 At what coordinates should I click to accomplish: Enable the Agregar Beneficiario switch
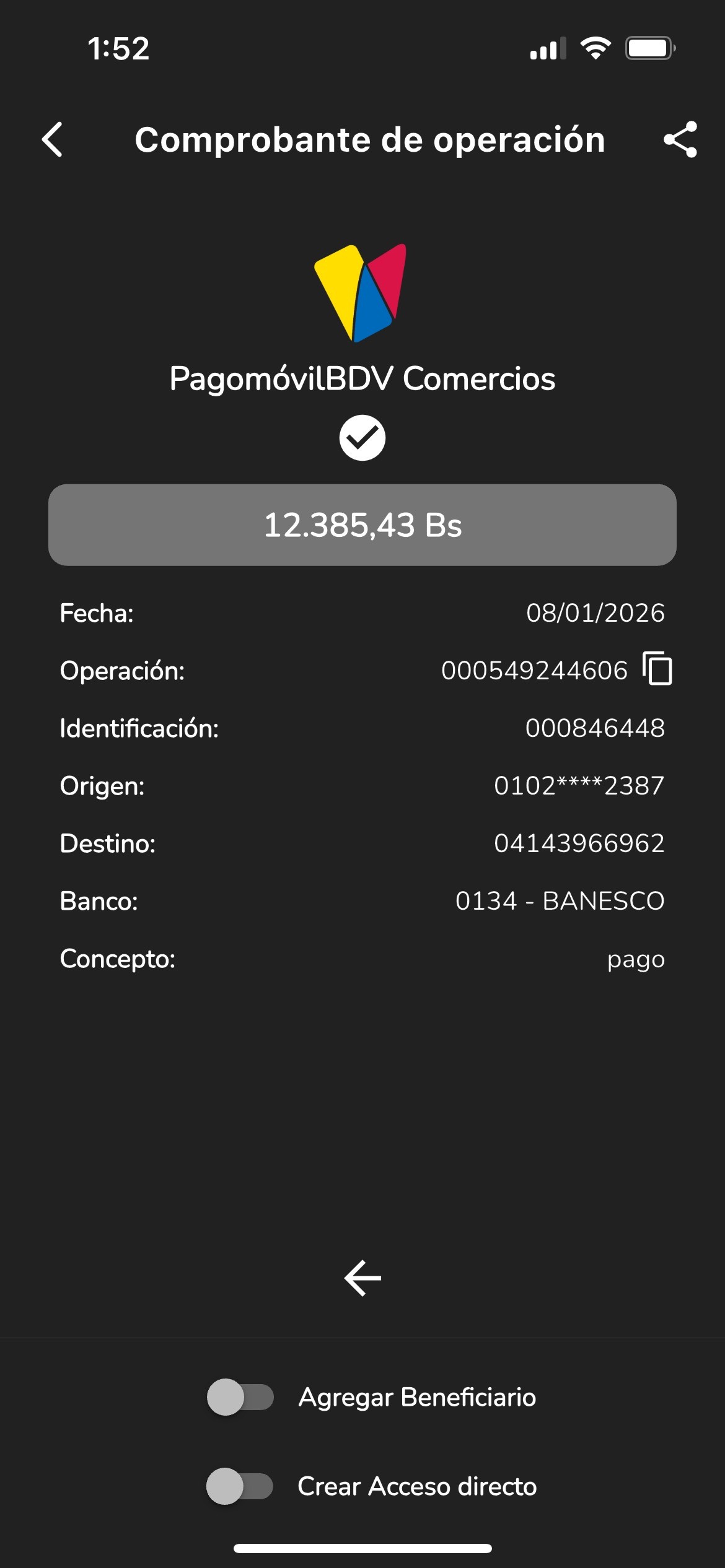[240, 1397]
